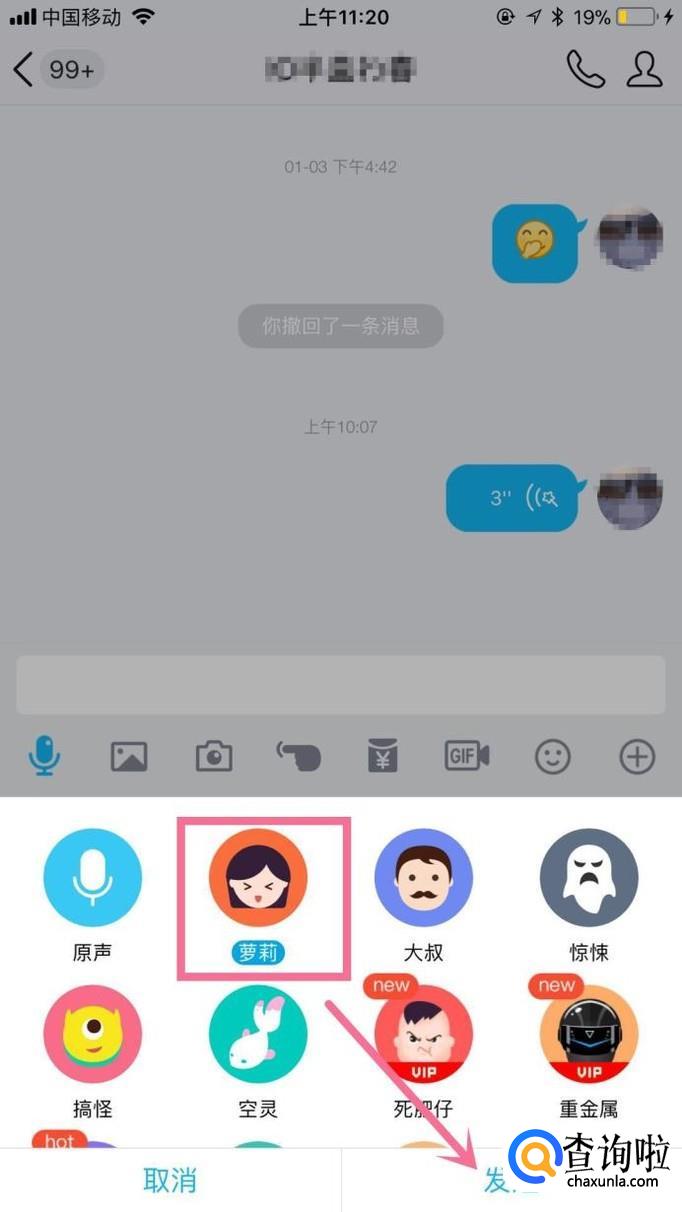Select the 原声 original voice effect
The image size is (682, 1212).
click(x=93, y=878)
